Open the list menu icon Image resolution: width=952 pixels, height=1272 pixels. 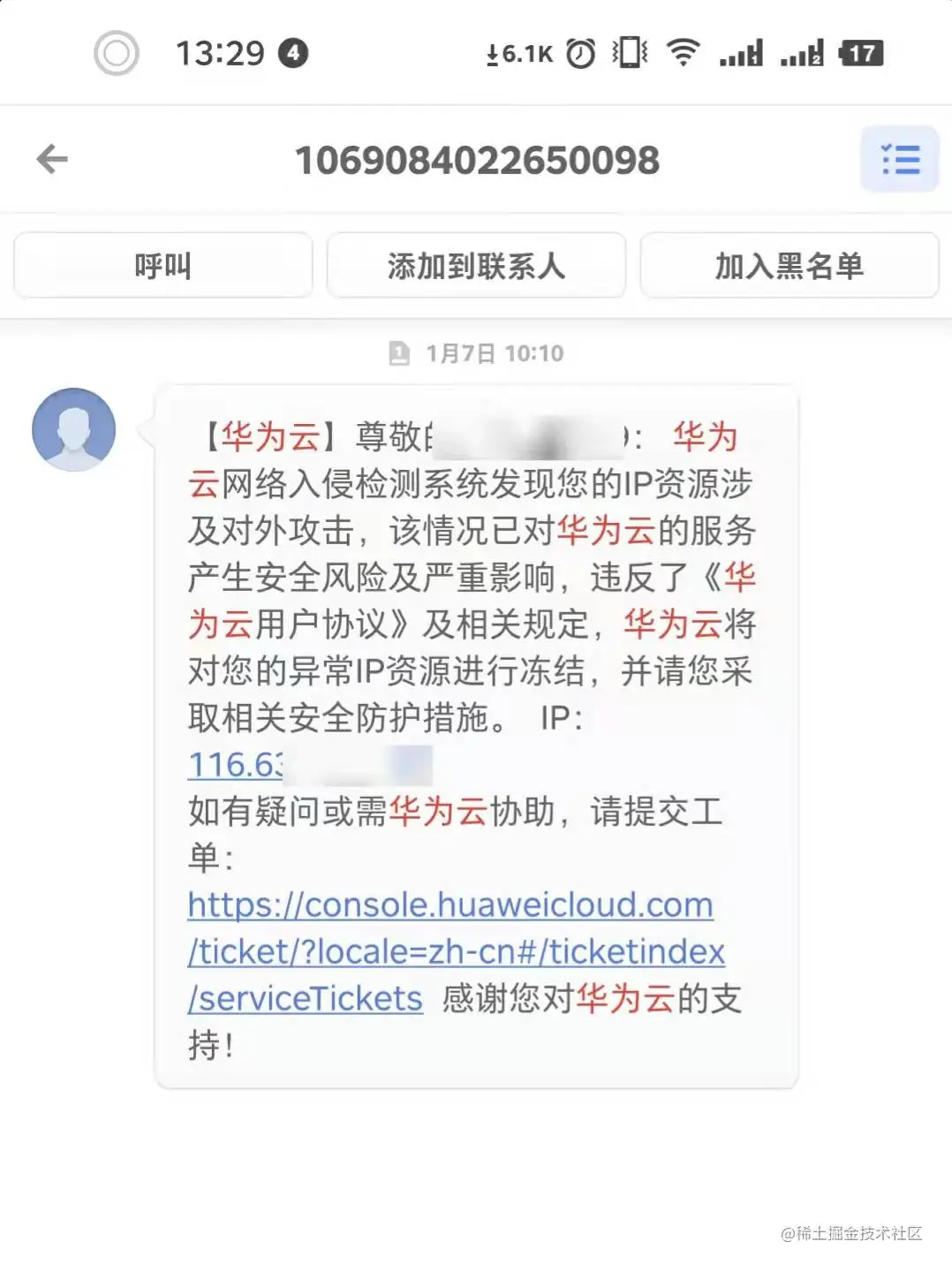(x=899, y=160)
